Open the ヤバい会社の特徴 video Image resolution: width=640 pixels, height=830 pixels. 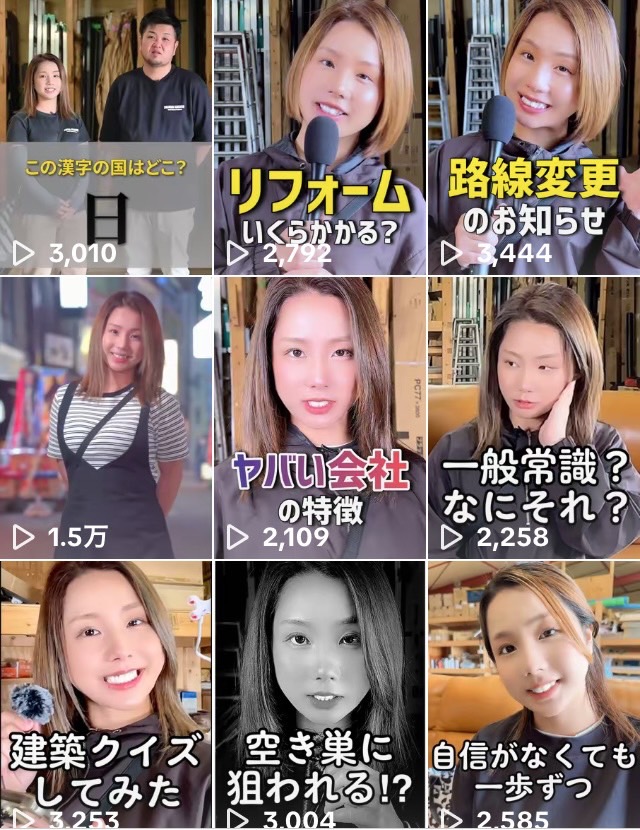click(x=319, y=417)
